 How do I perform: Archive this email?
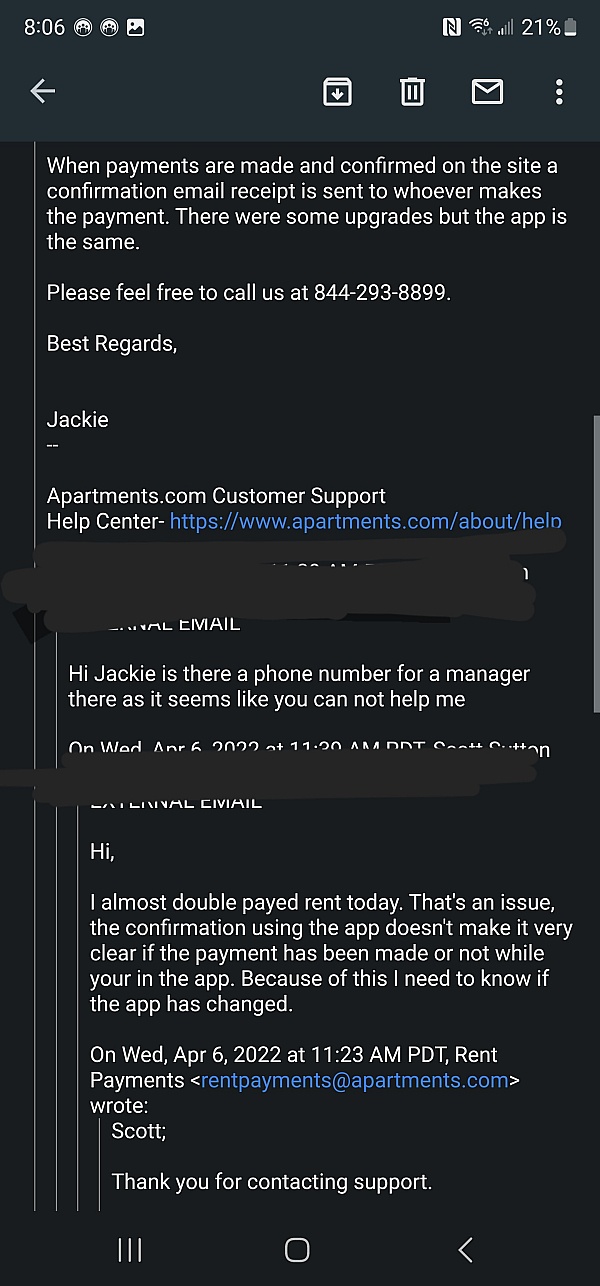[x=337, y=92]
